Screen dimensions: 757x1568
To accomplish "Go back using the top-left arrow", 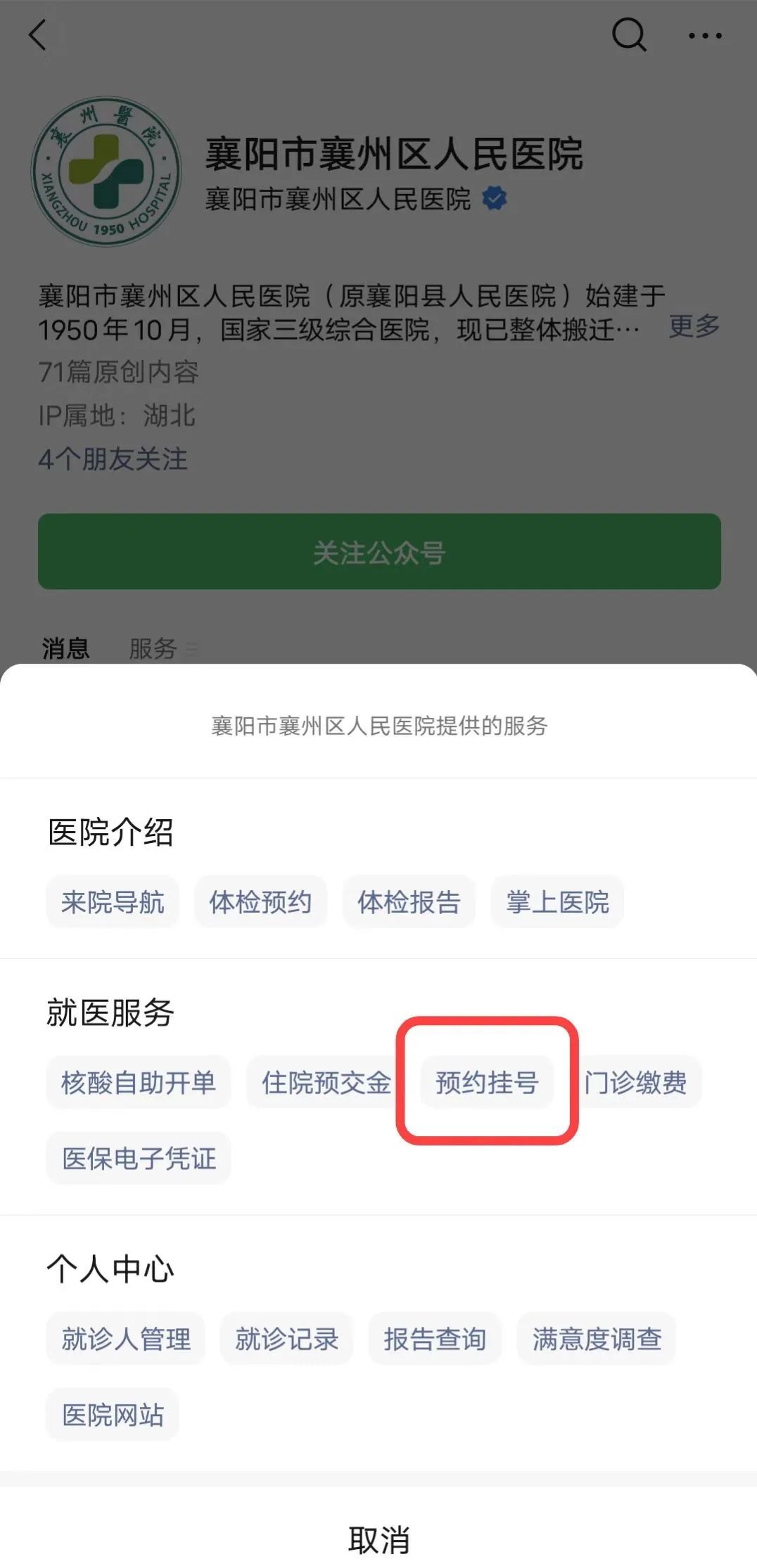I will (x=37, y=34).
